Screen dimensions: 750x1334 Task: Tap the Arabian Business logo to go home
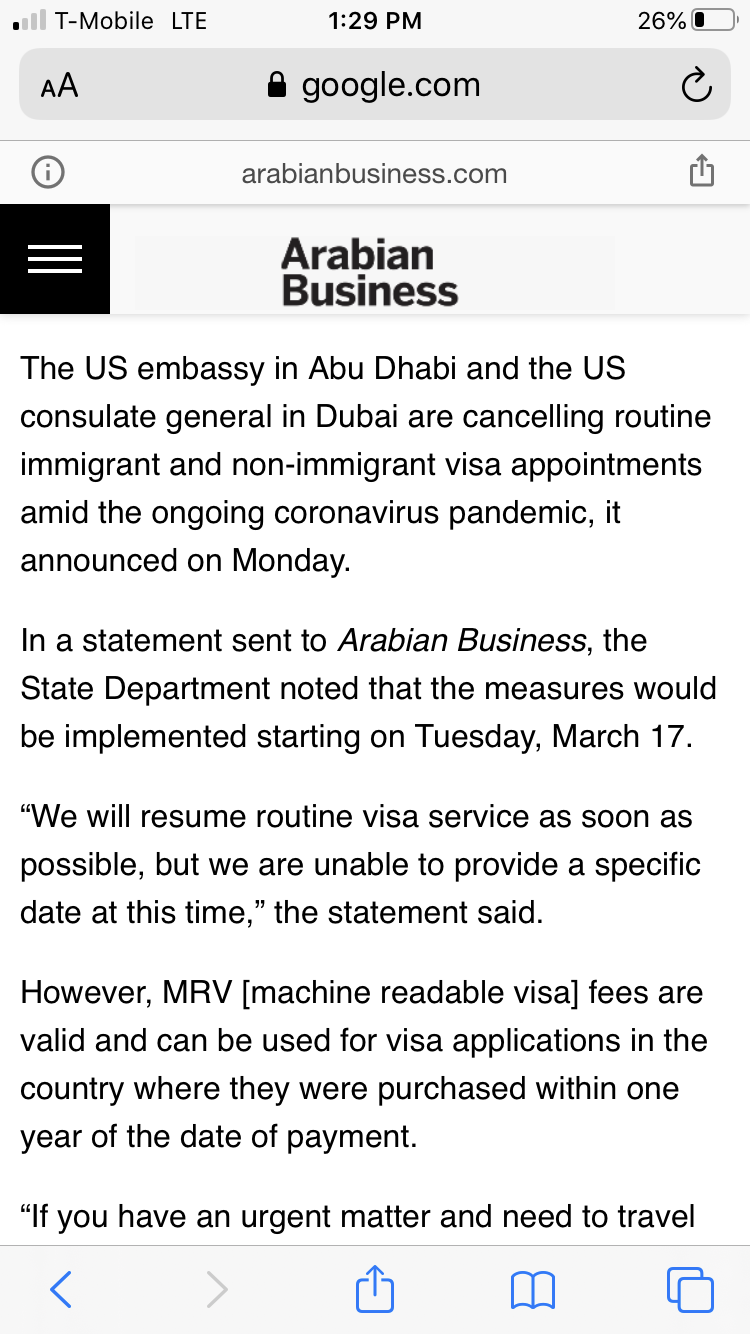point(370,271)
